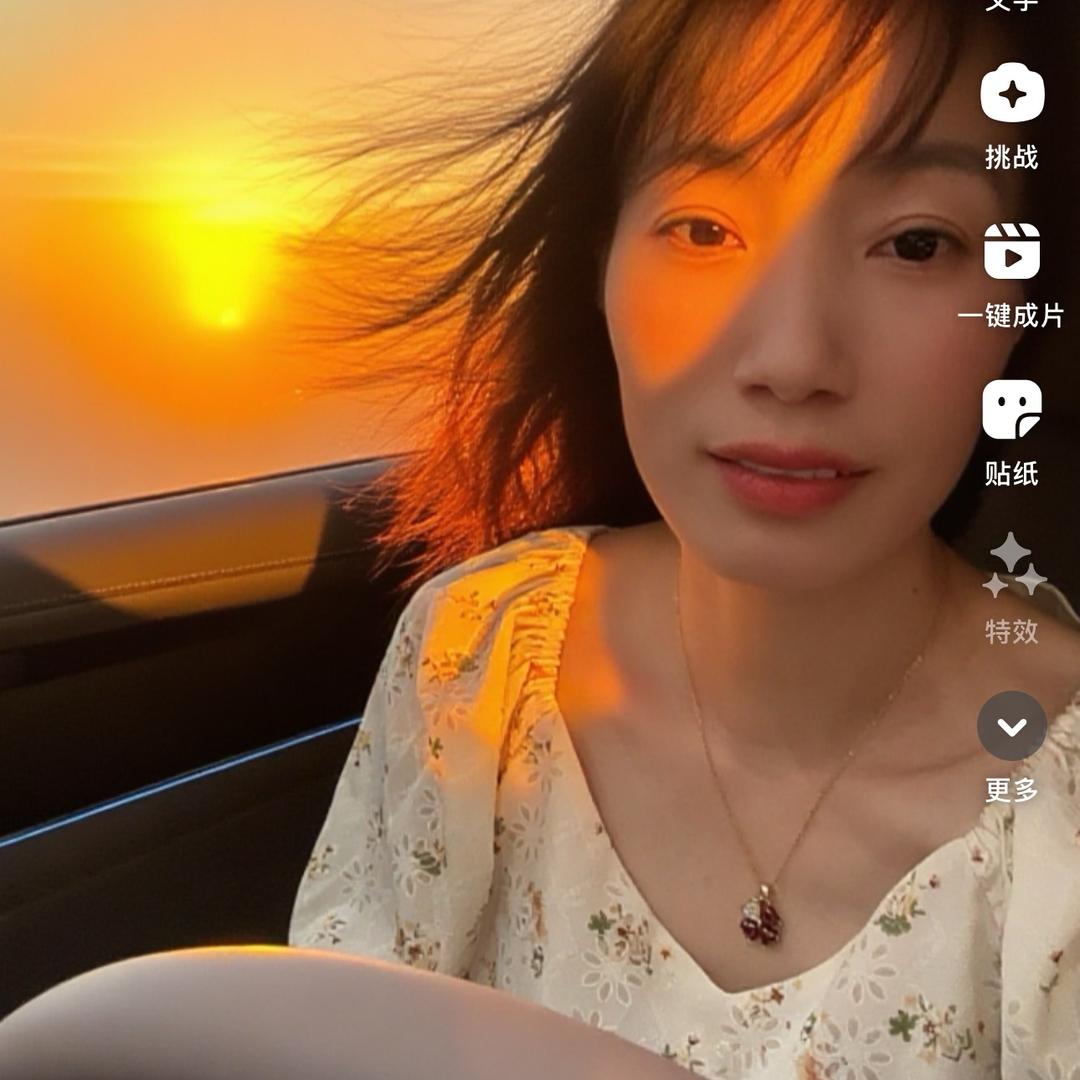Add a sticker via 贴纸
The image size is (1080, 1080).
1012,410
